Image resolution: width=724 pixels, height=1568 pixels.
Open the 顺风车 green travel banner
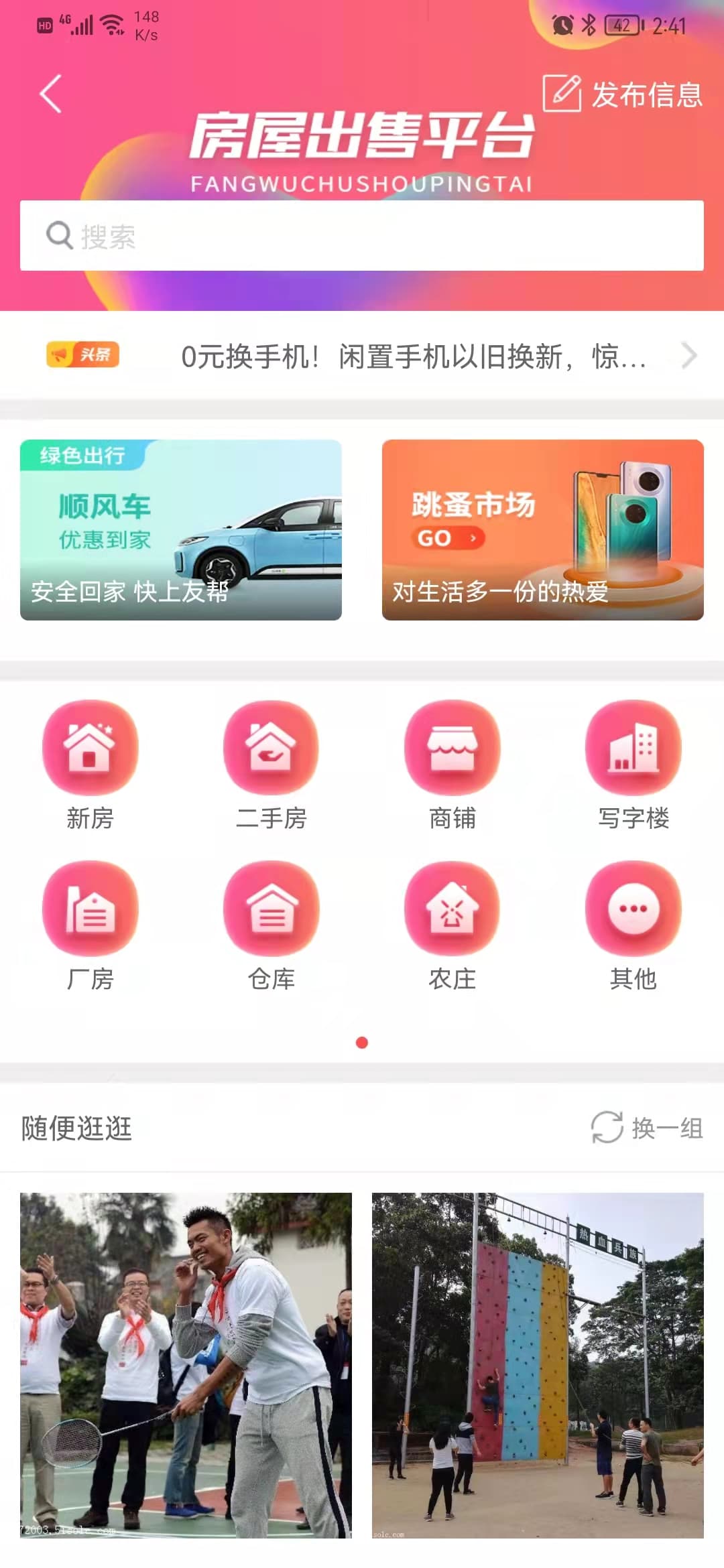[x=181, y=529]
